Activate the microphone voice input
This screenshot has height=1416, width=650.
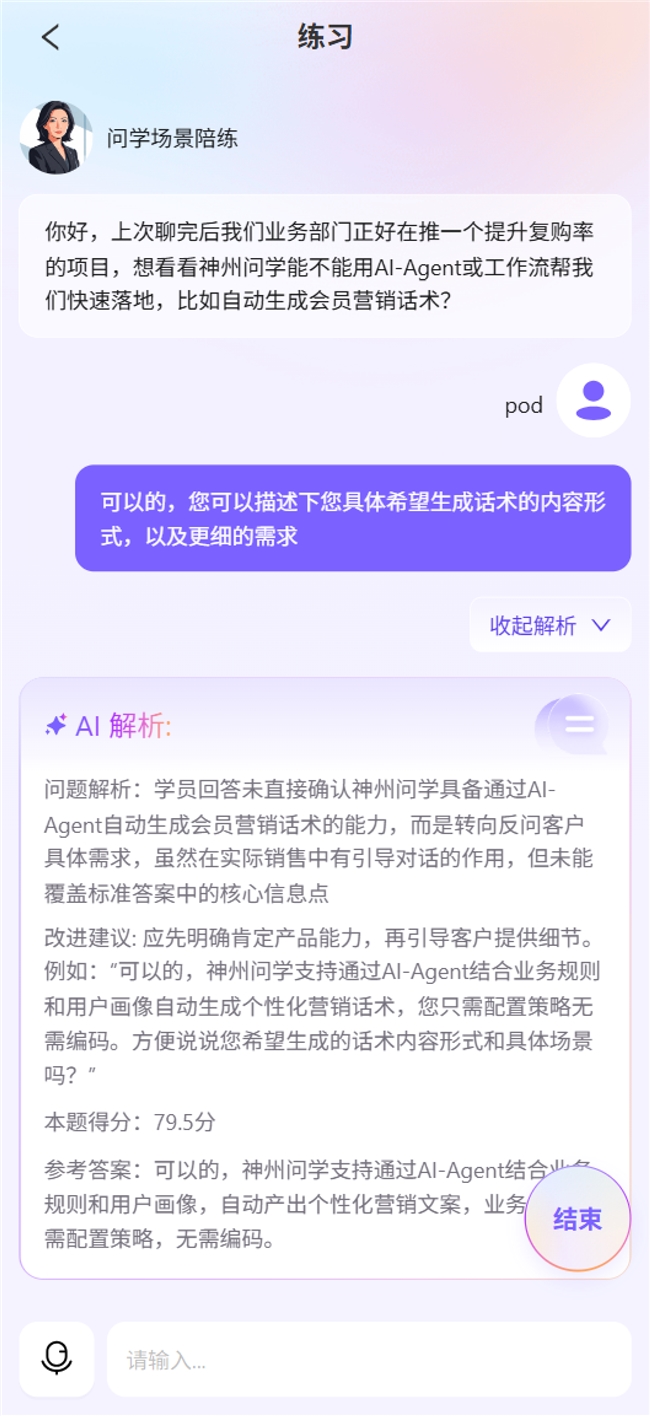pyautogui.click(x=57, y=1358)
